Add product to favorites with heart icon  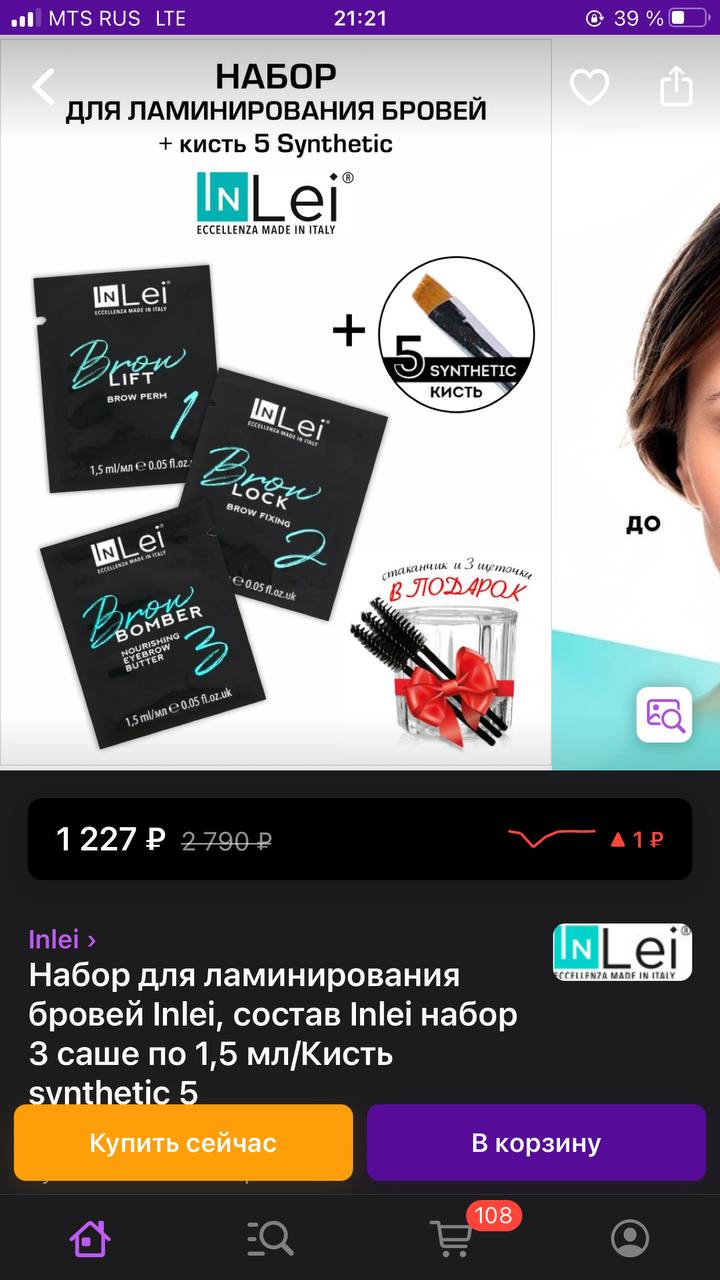click(x=589, y=88)
